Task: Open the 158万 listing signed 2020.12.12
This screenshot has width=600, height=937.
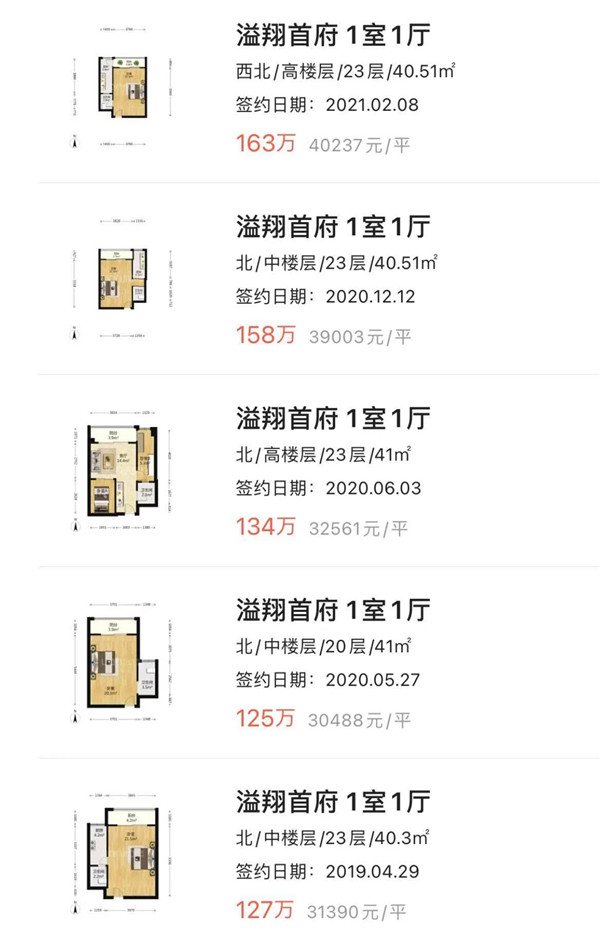Action: [333, 227]
